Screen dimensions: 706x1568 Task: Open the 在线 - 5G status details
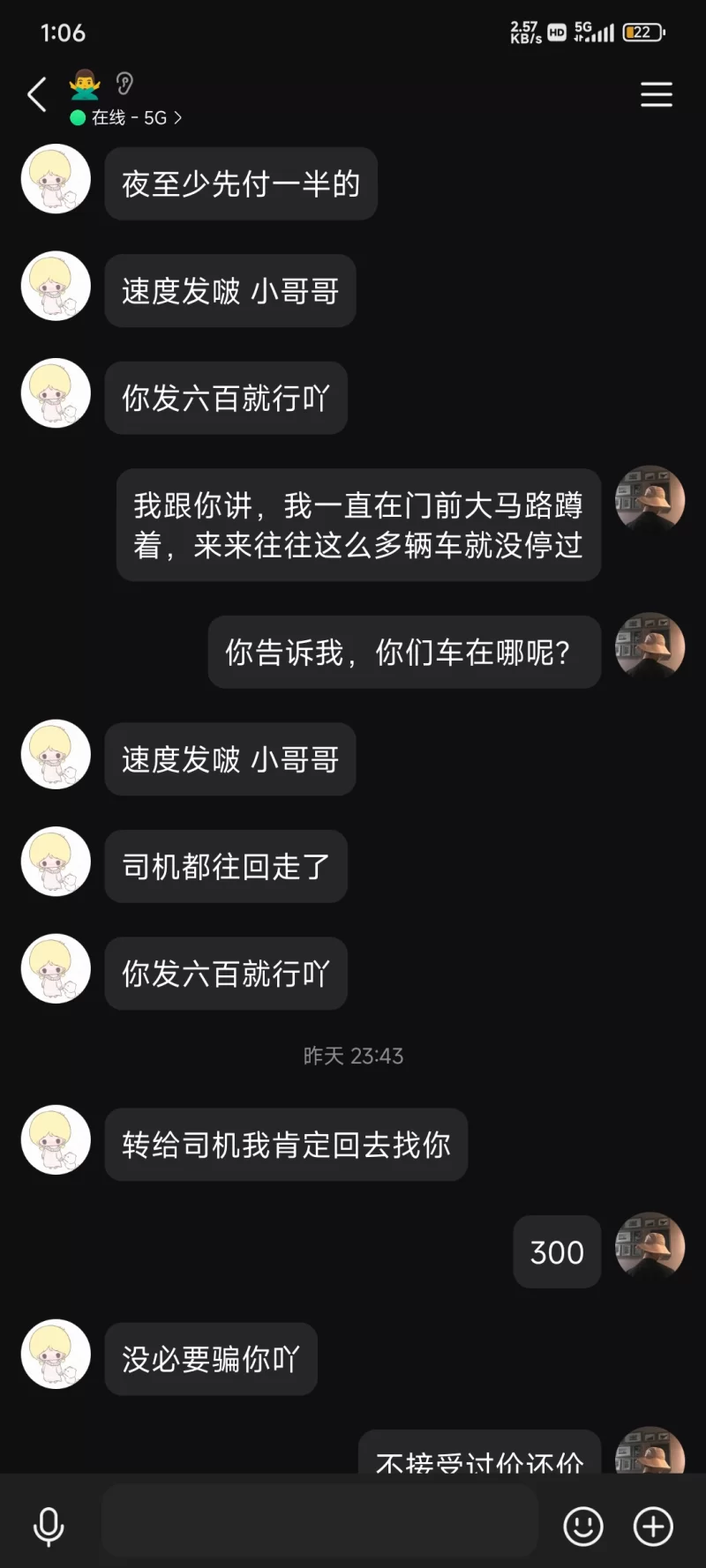127,117
